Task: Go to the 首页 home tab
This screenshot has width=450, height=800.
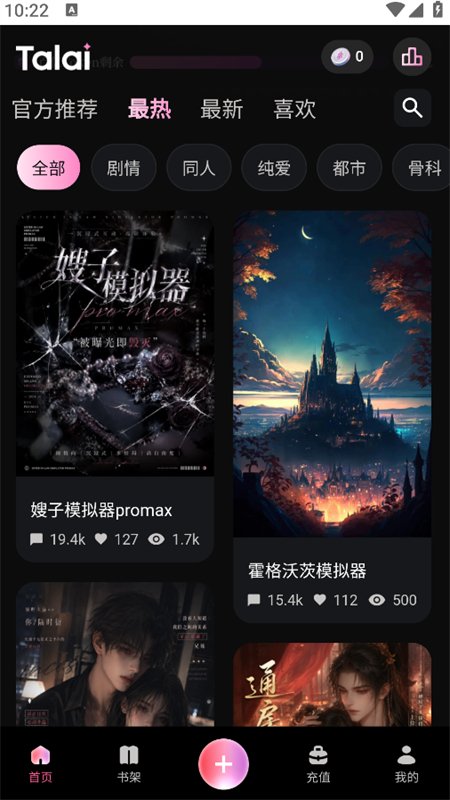Action: pyautogui.click(x=40, y=764)
